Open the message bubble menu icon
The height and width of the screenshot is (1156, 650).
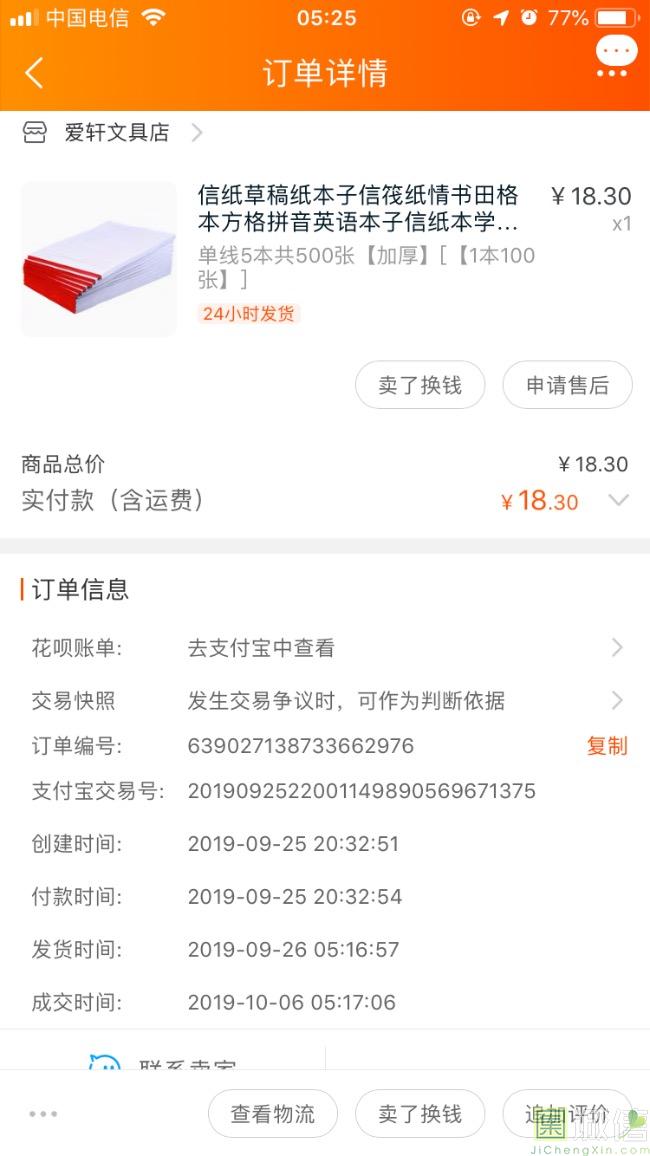coord(615,56)
